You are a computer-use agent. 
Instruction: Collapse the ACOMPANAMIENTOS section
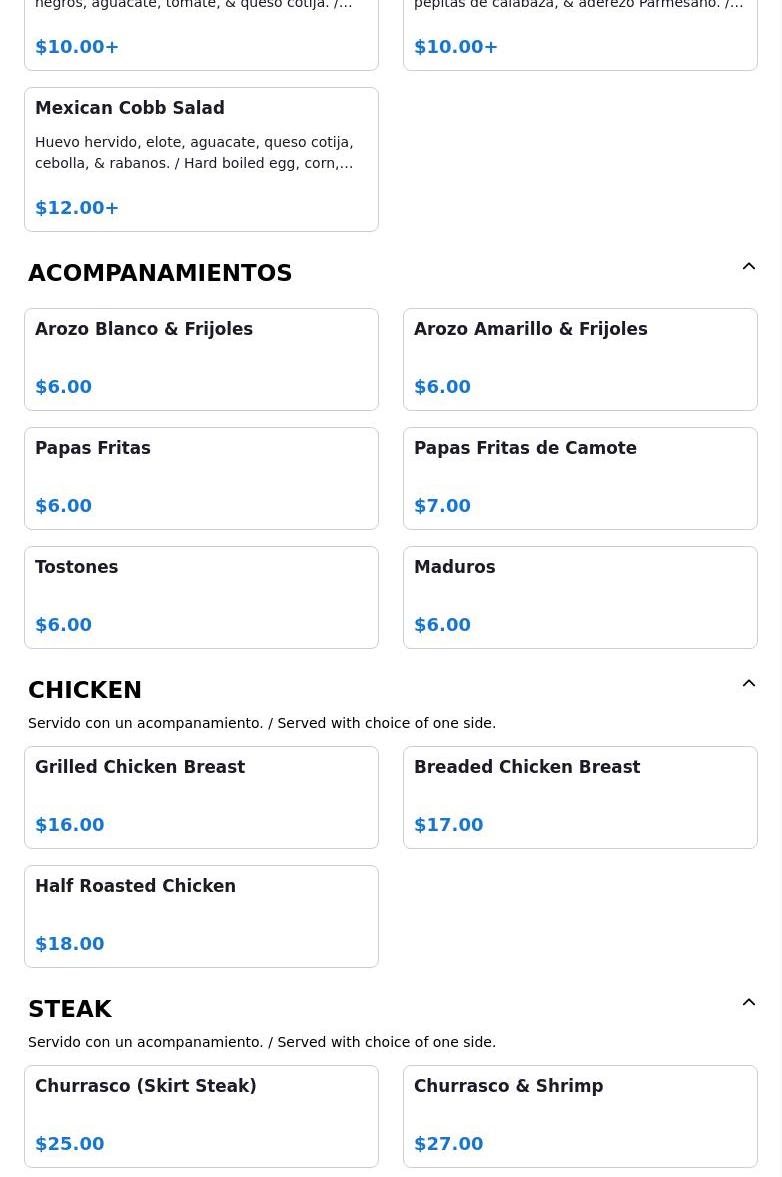point(748,266)
